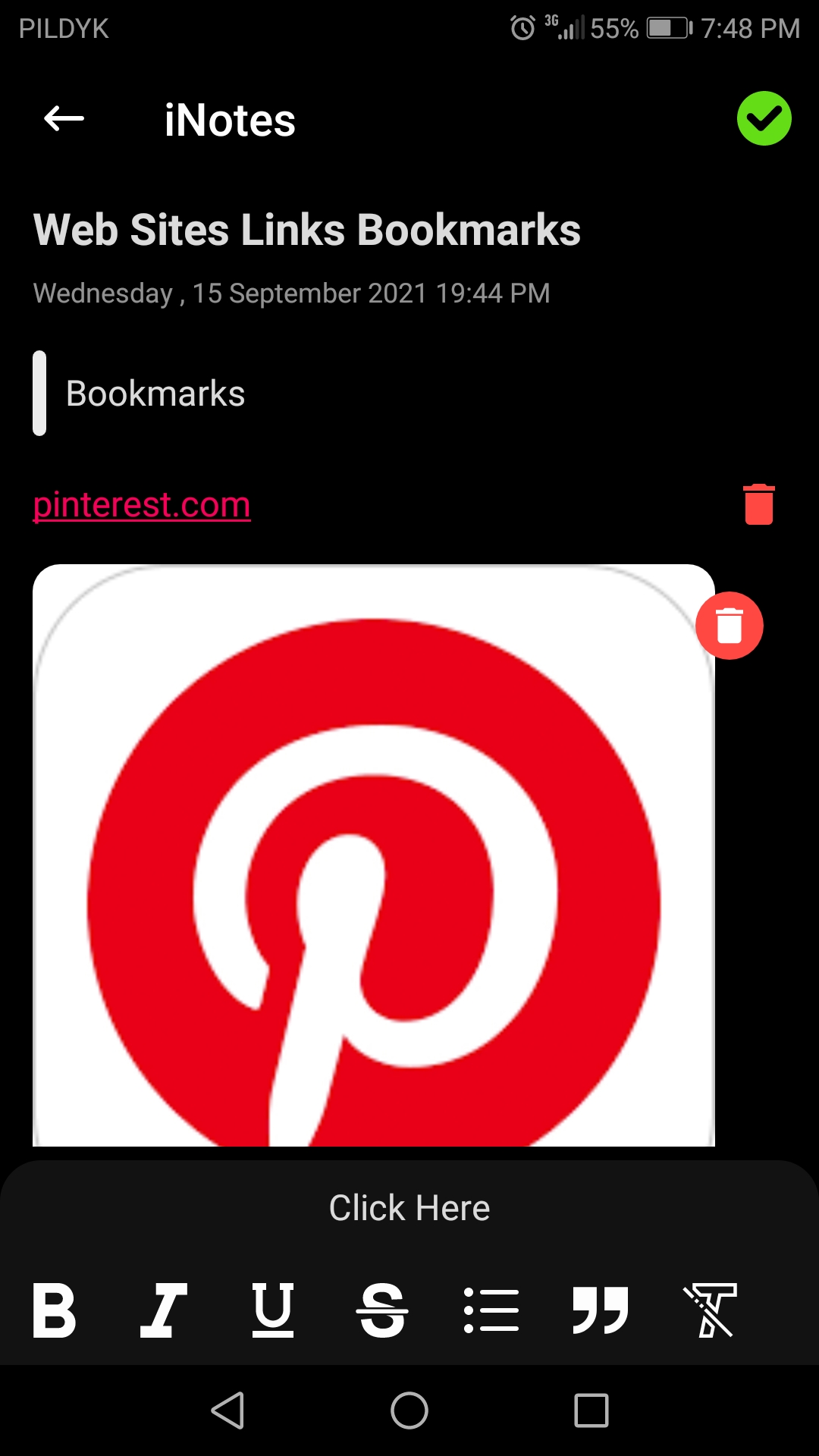The height and width of the screenshot is (1456, 819).
Task: Clear text formatting
Action: [710, 1310]
